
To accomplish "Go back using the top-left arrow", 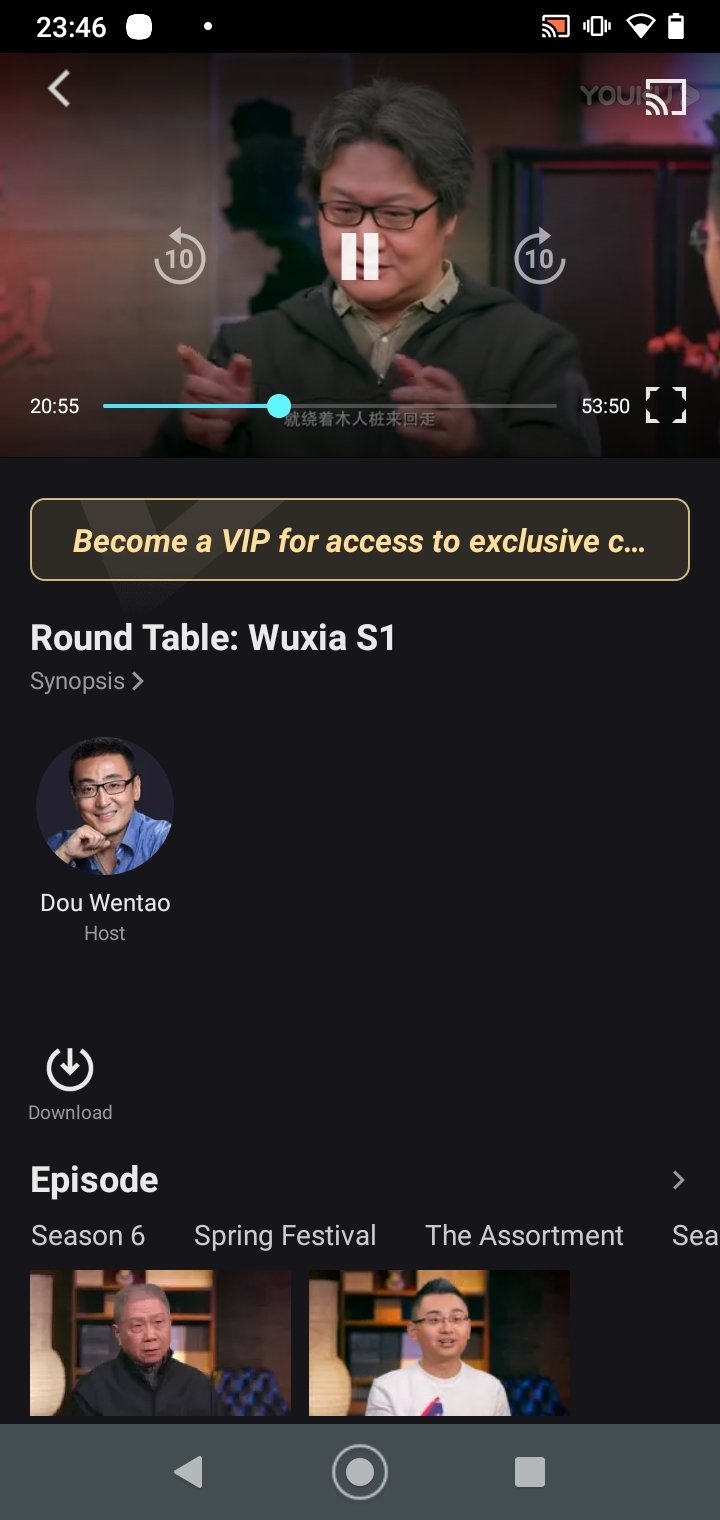I will 59,89.
